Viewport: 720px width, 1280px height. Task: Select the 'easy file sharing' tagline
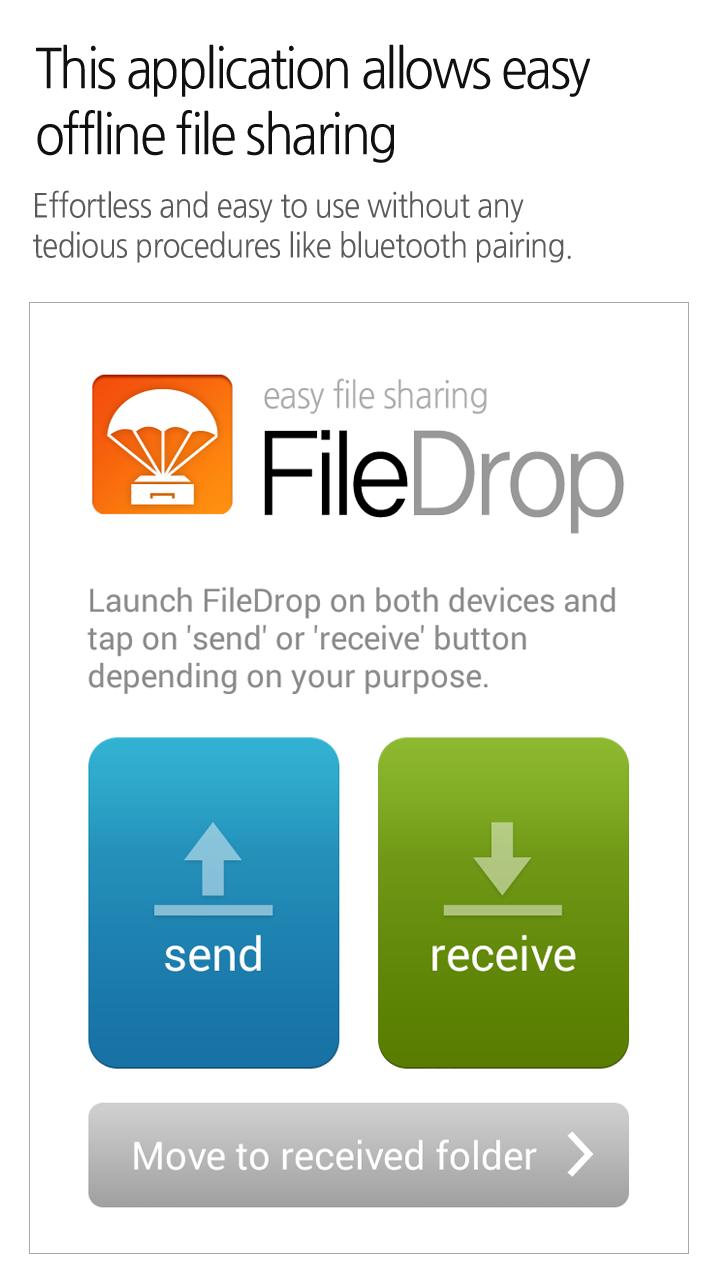coord(378,396)
